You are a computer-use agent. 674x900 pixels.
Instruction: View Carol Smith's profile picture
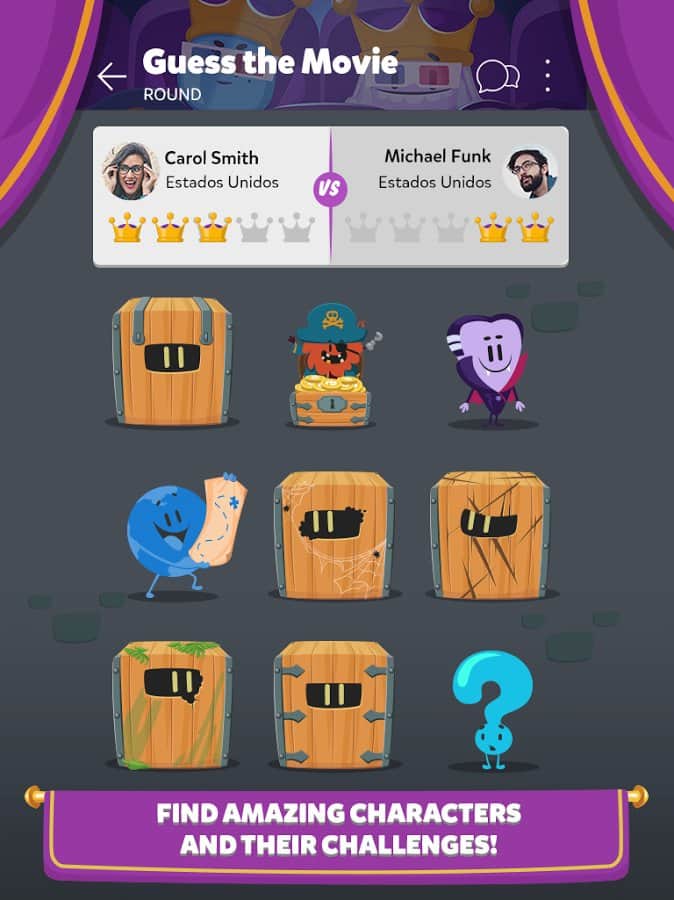[x=130, y=171]
